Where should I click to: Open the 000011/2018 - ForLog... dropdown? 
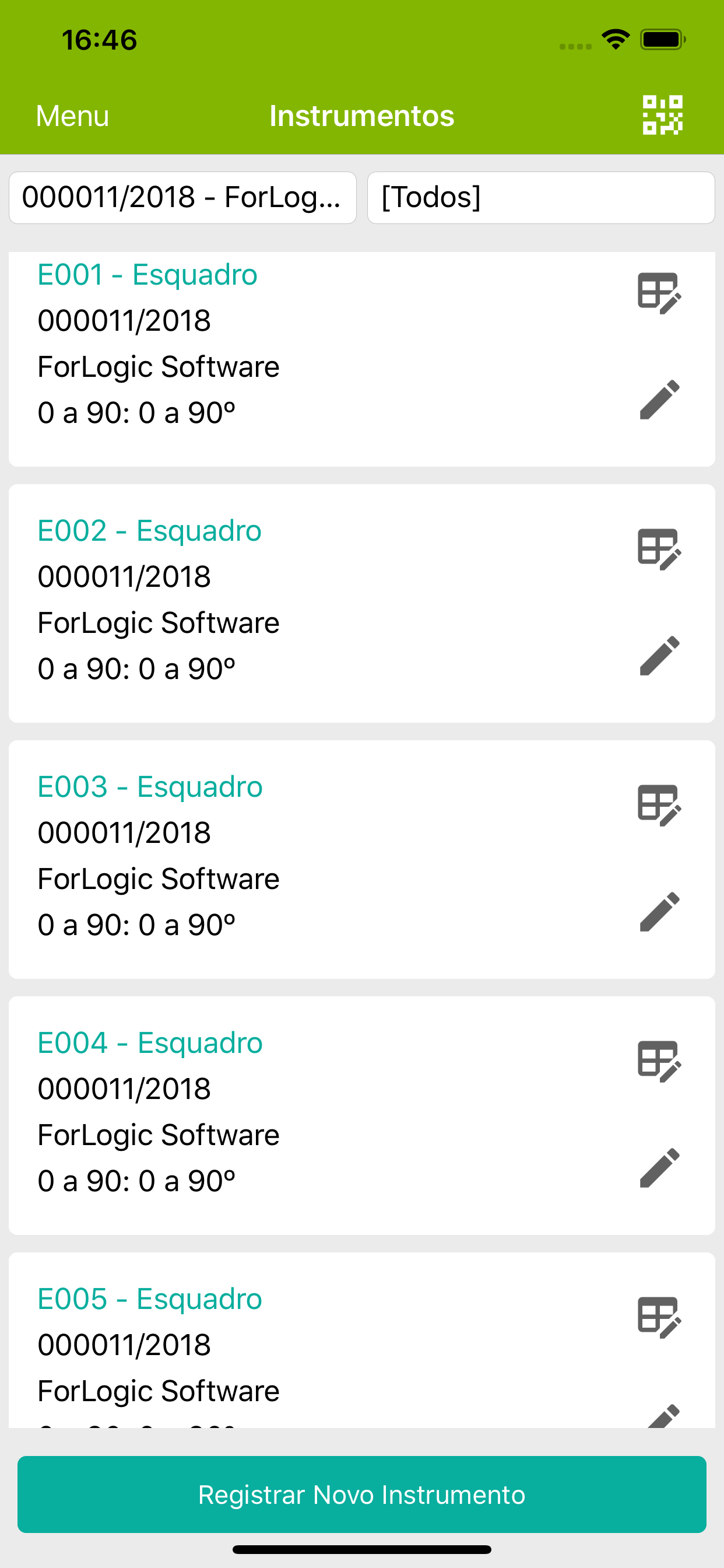182,198
